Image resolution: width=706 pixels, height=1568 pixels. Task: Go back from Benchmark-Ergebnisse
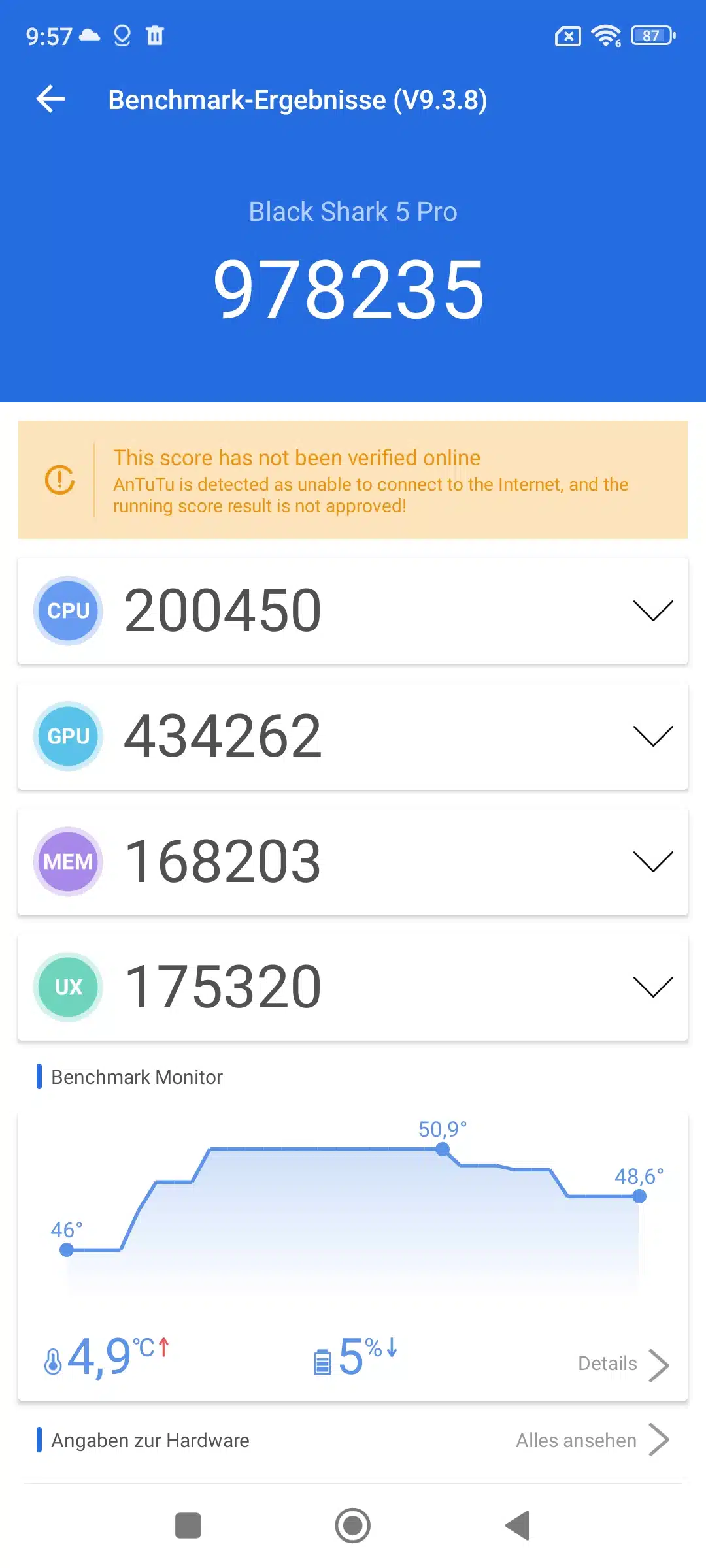tap(50, 99)
